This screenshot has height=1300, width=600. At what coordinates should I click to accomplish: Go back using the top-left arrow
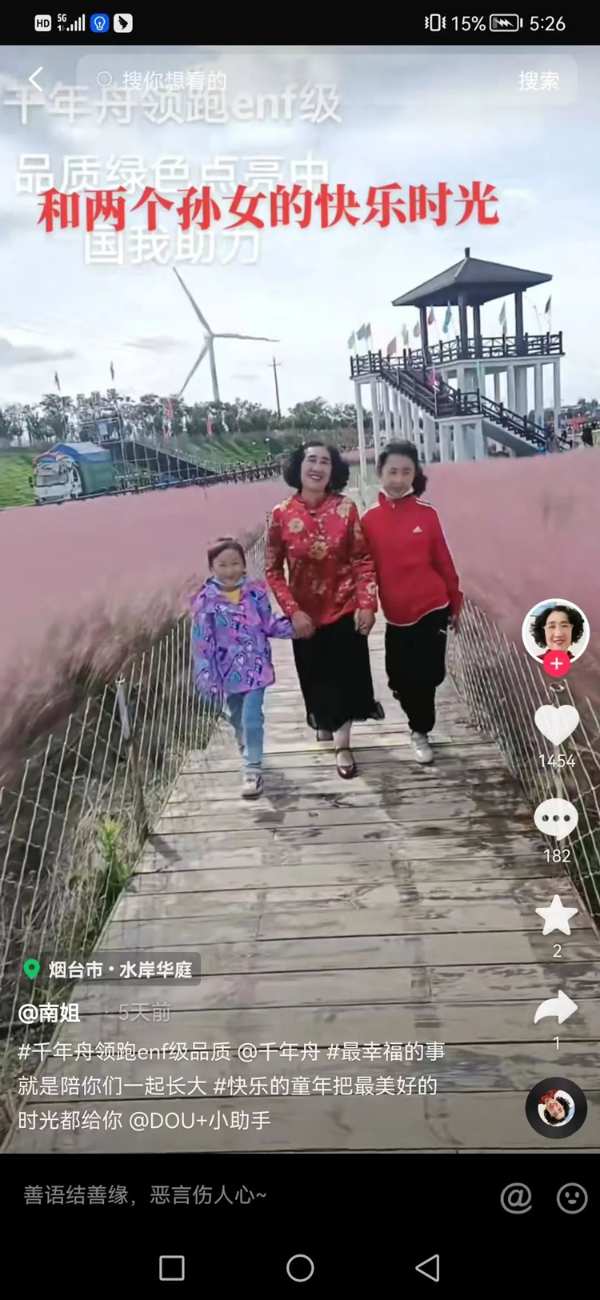point(36,80)
